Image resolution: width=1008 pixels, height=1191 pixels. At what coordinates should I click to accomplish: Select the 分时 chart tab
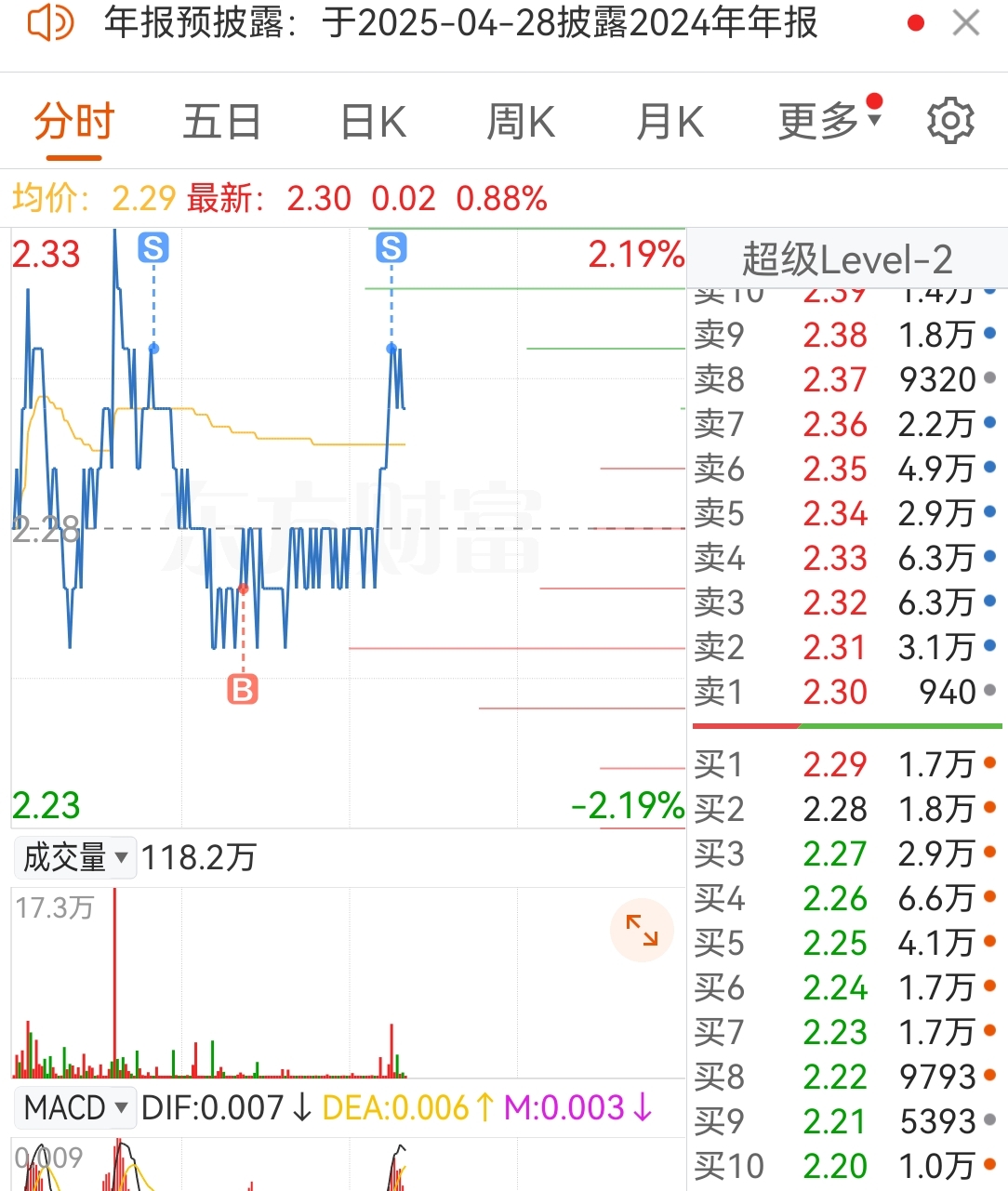pos(73,122)
